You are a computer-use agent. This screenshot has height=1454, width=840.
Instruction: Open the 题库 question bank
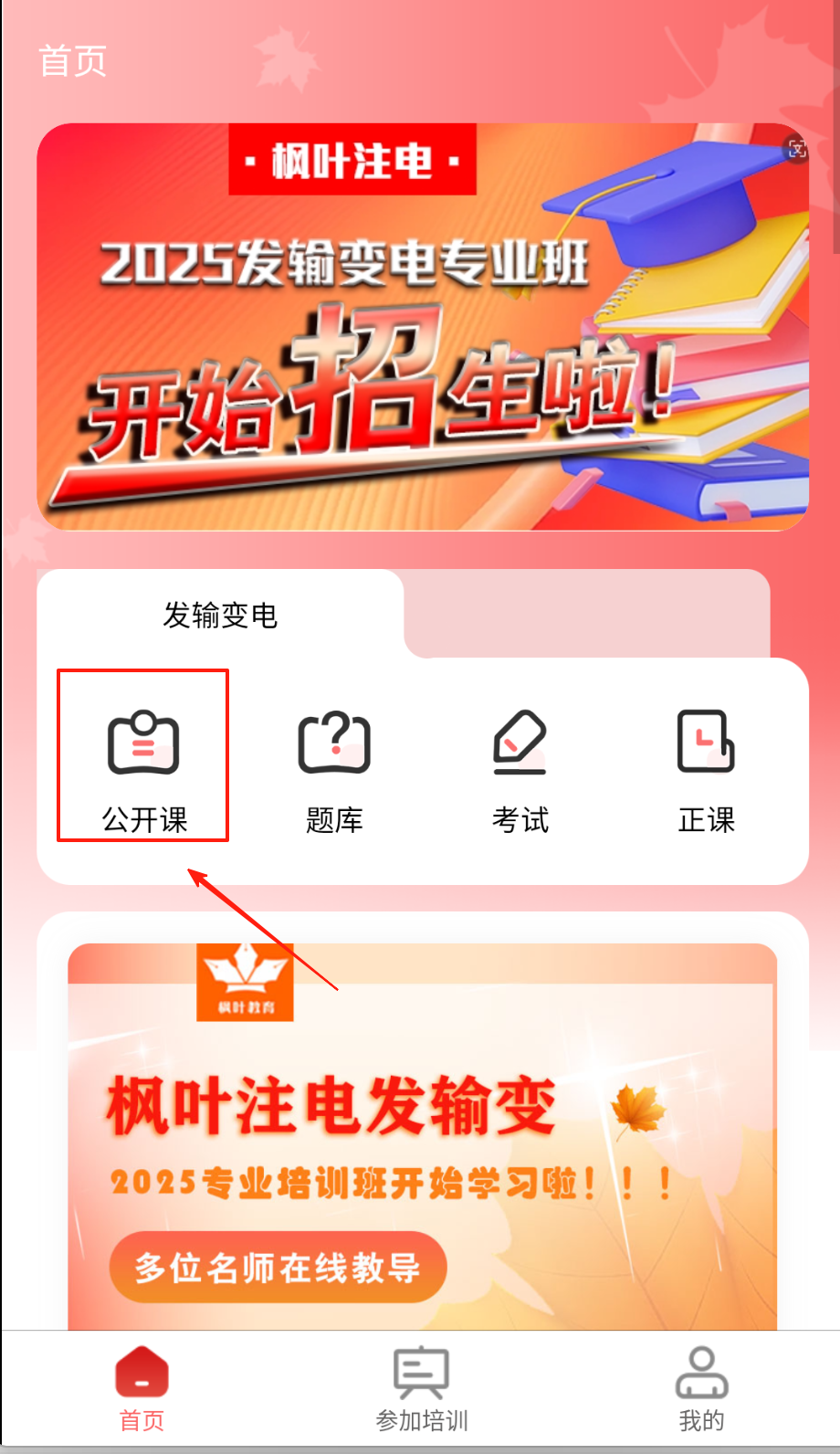click(334, 769)
